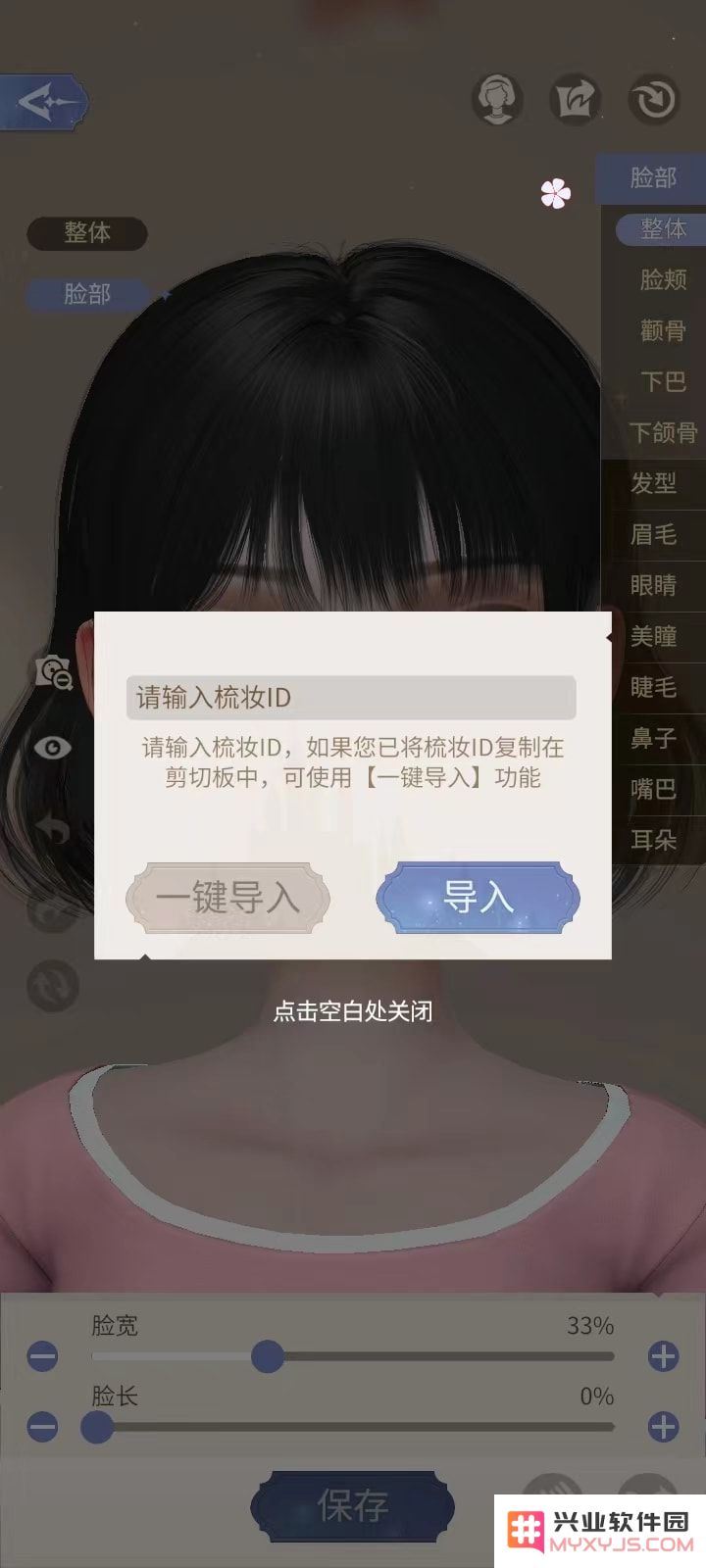The width and height of the screenshot is (706, 1568).
Task: Select the 下巴 sub-option
Action: [663, 381]
